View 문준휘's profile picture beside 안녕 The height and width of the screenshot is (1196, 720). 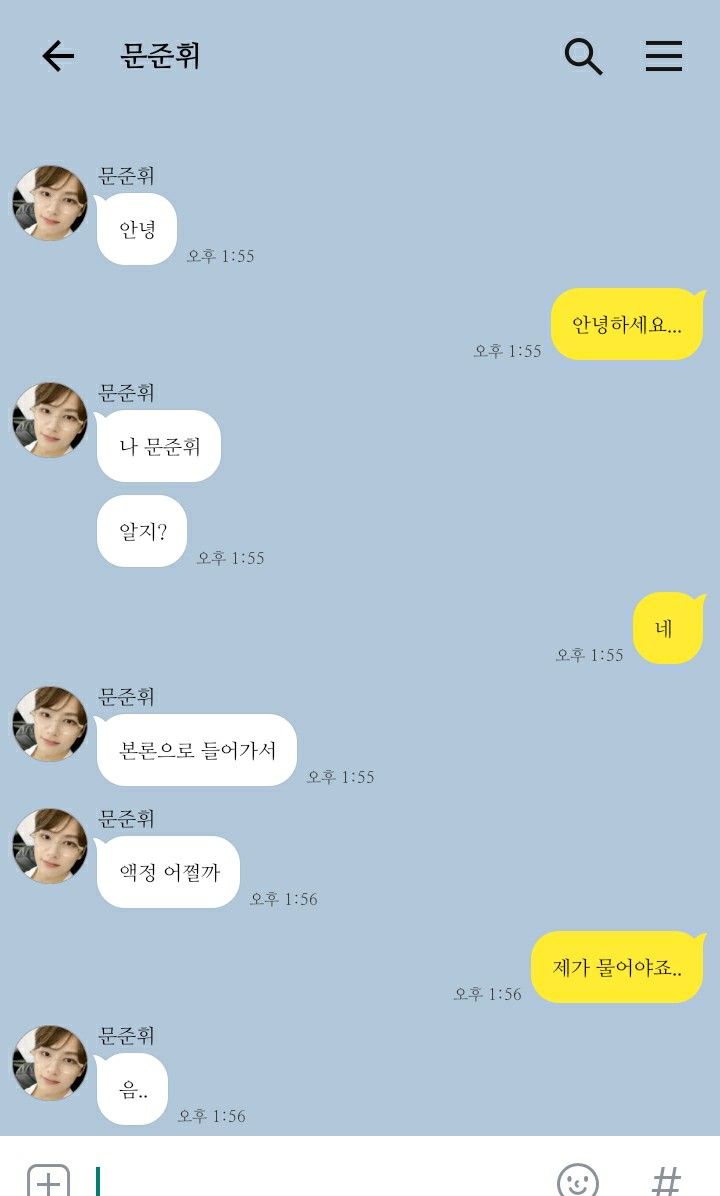click(50, 203)
